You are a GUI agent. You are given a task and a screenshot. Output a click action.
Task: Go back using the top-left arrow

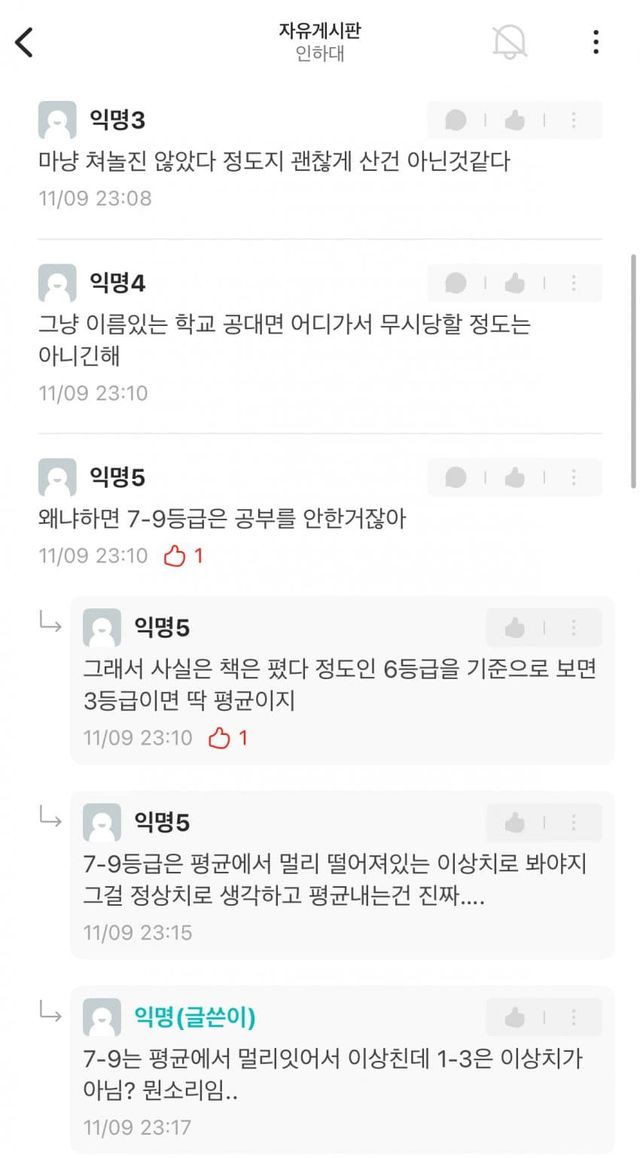(25, 42)
